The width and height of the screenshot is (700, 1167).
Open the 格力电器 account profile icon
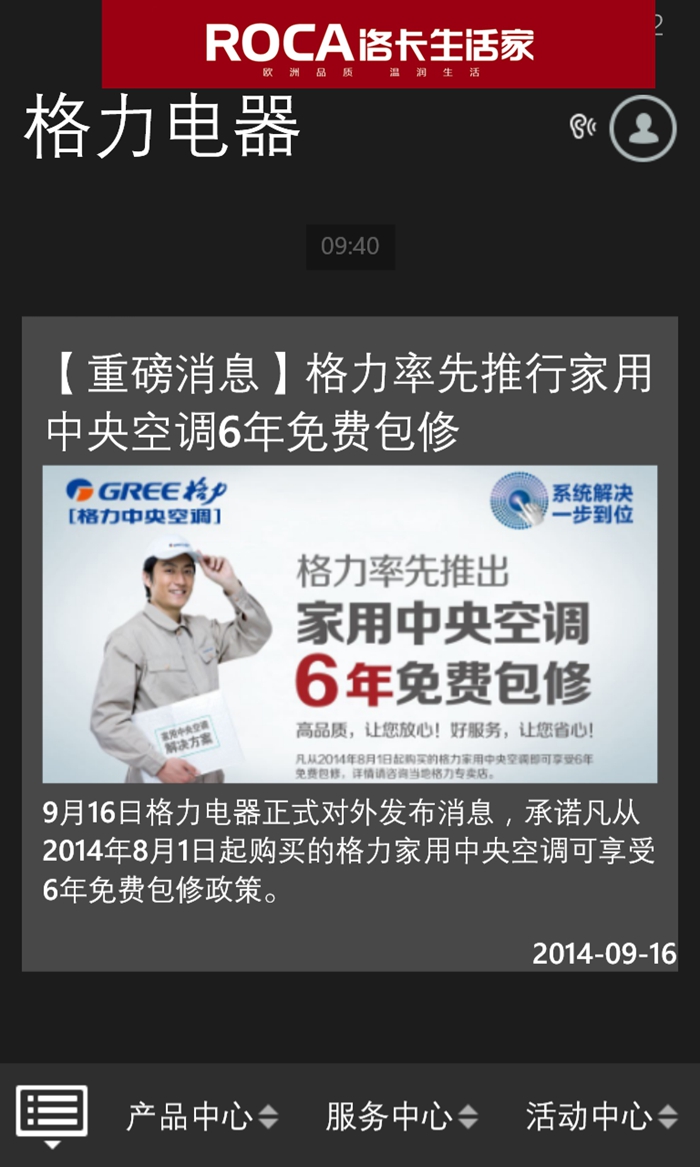[x=643, y=128]
